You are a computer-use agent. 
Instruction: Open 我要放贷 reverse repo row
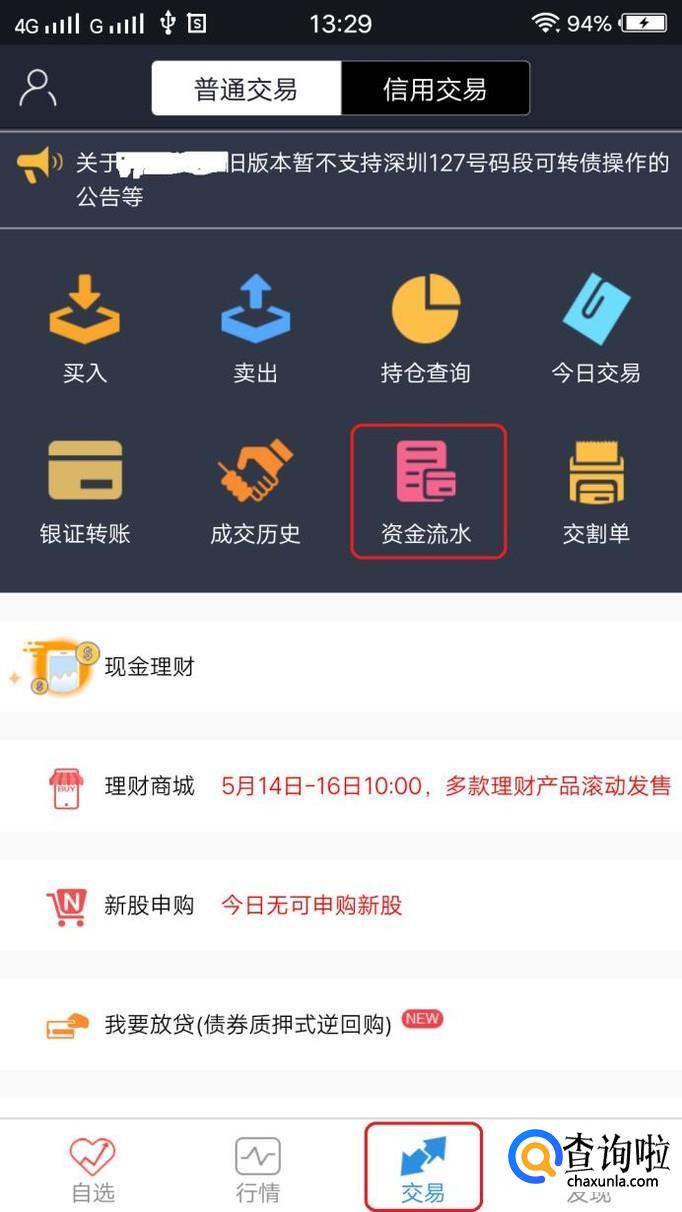point(340,1025)
